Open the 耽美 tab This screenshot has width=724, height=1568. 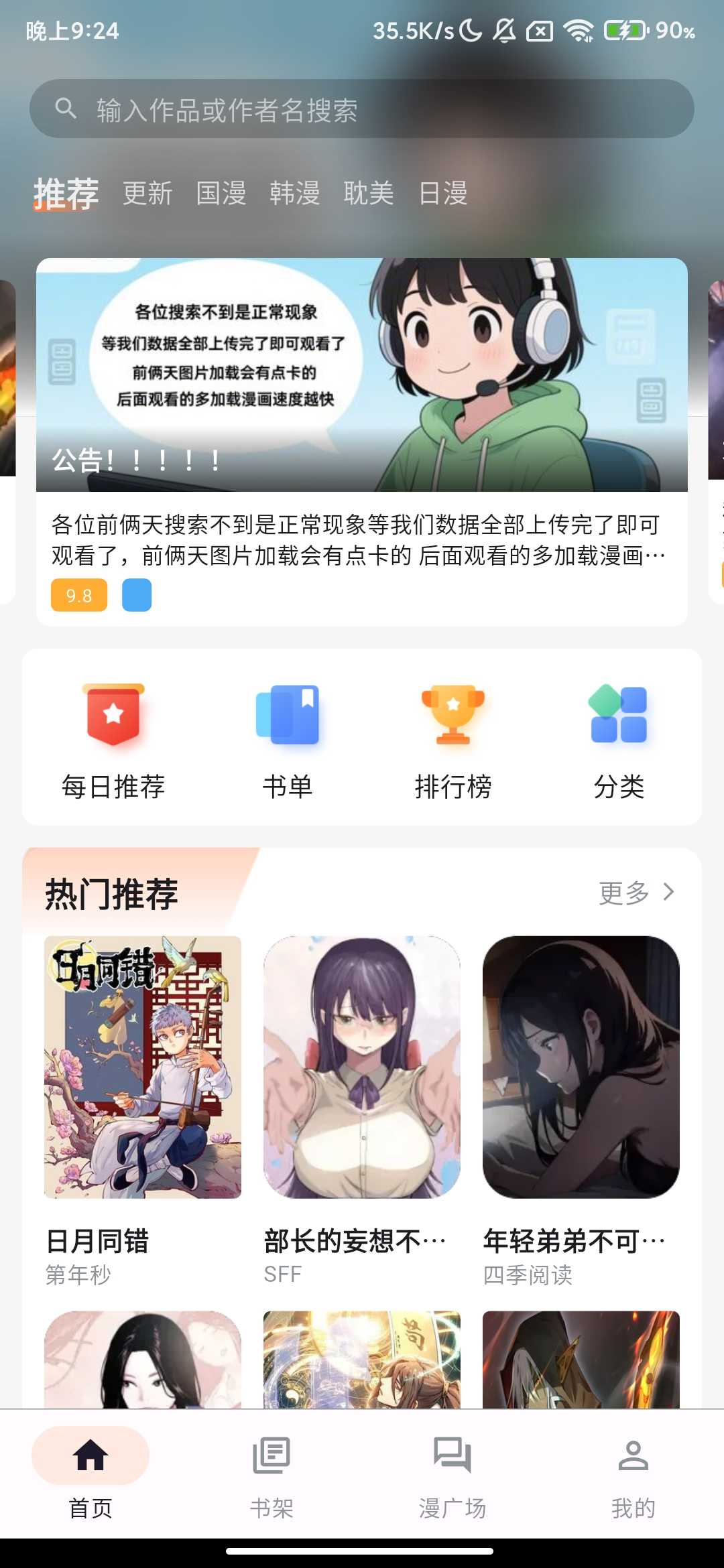click(369, 194)
